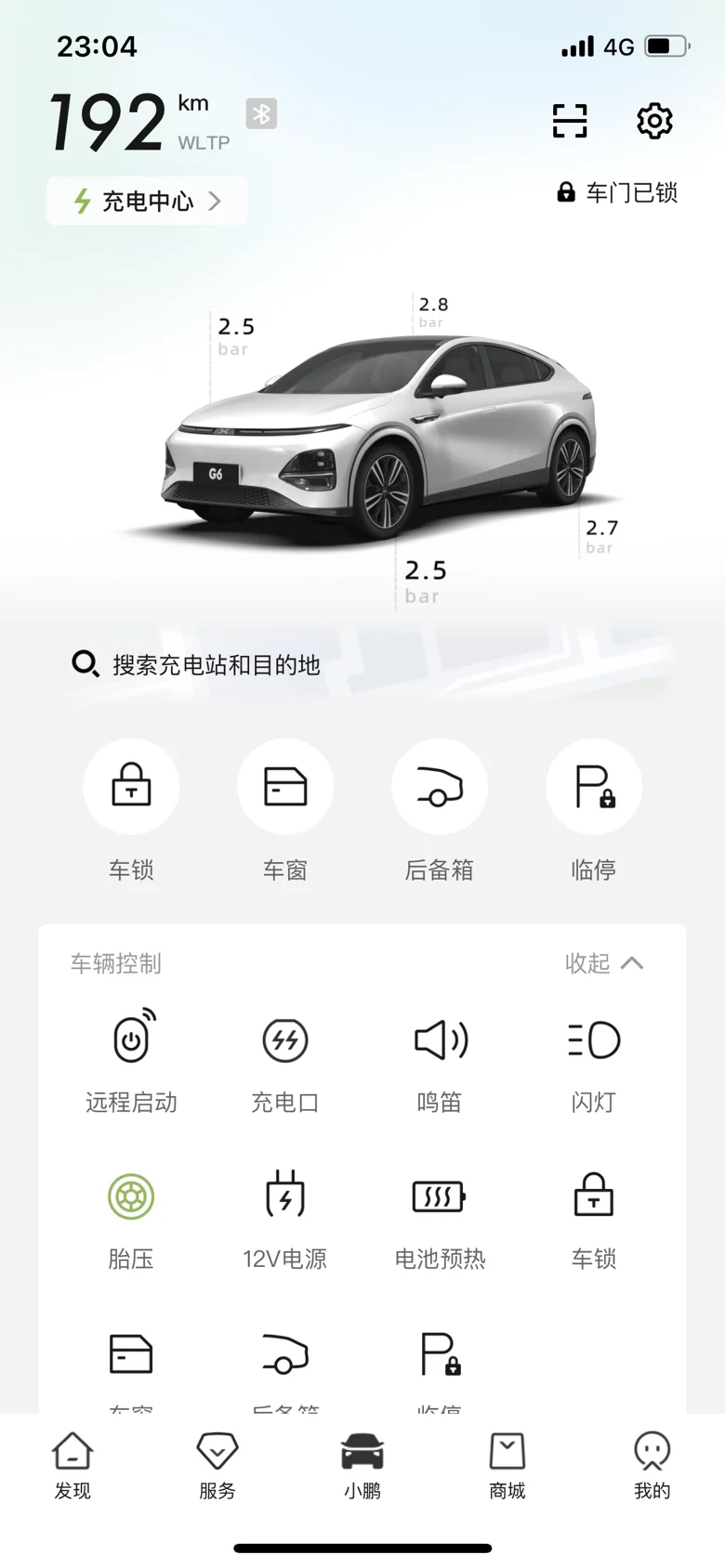Open the scan icon at top
The width and height of the screenshot is (725, 1568).
pos(570,121)
